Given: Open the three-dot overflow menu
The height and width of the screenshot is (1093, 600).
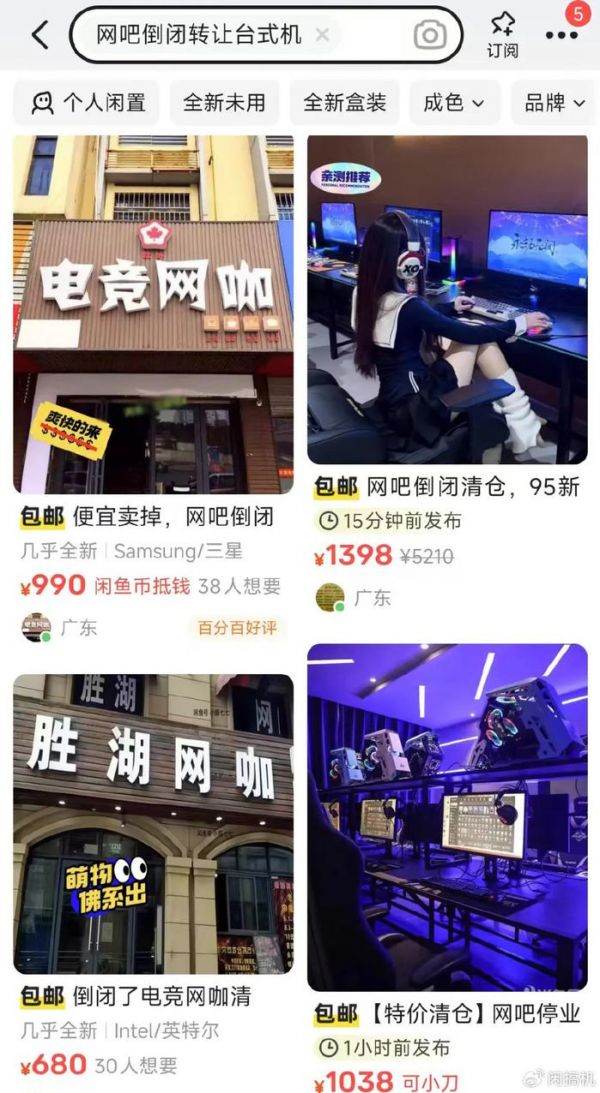Looking at the screenshot, I should [x=562, y=36].
